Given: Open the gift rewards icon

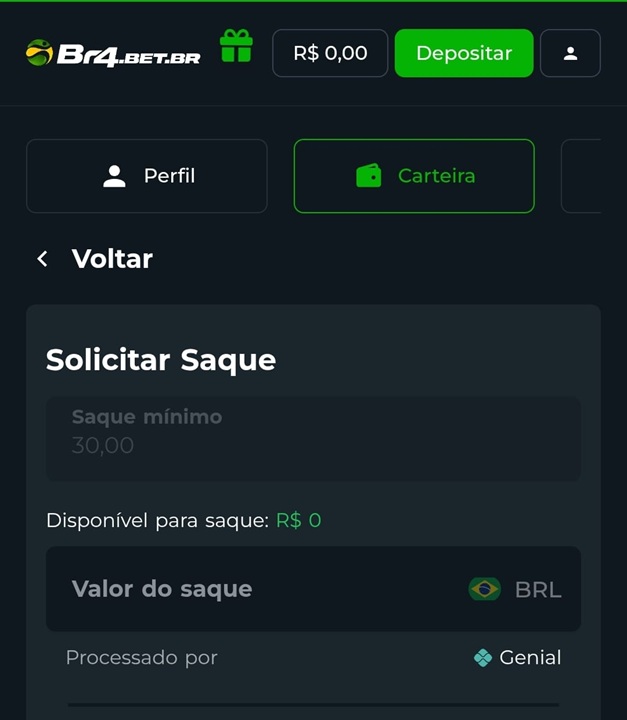Looking at the screenshot, I should 236,47.
